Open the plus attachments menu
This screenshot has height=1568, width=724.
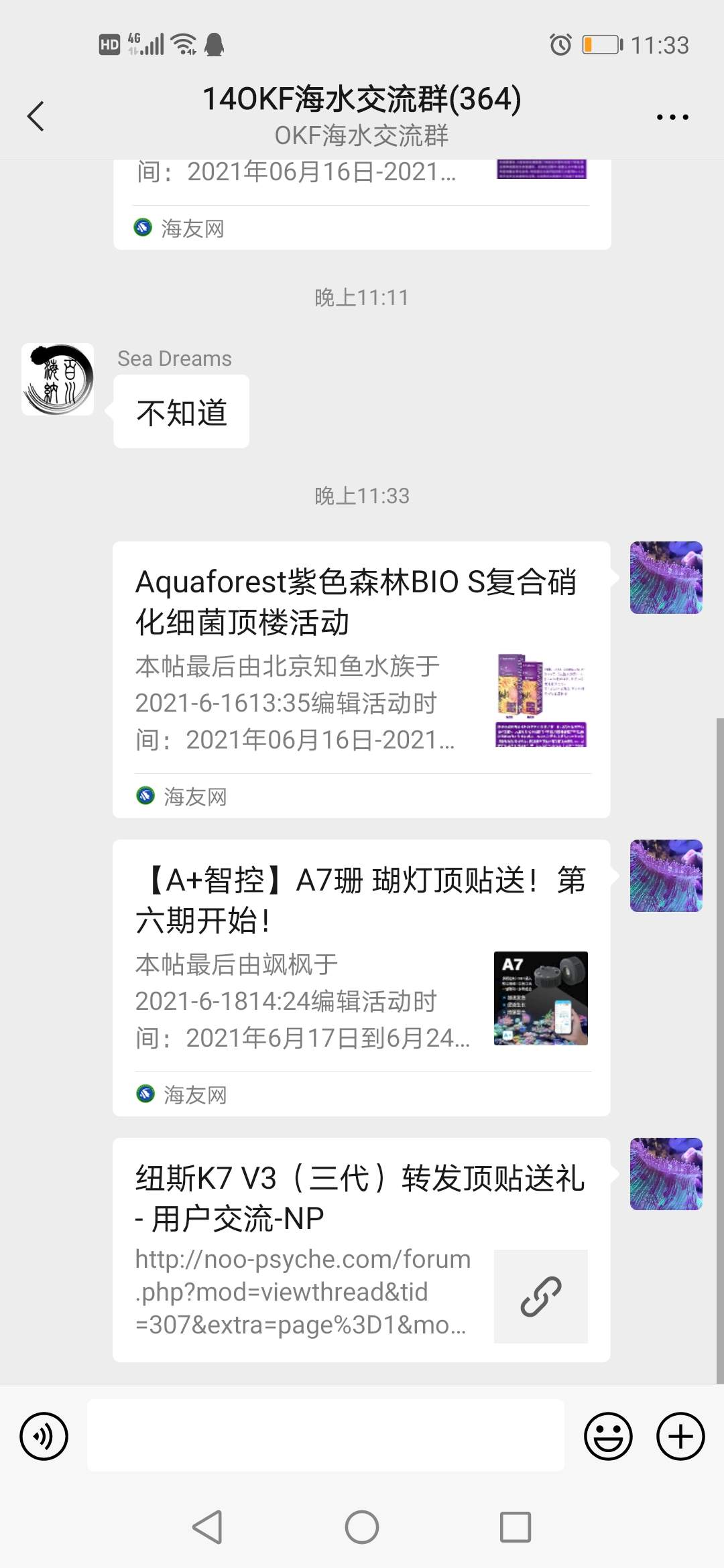pyautogui.click(x=680, y=1436)
